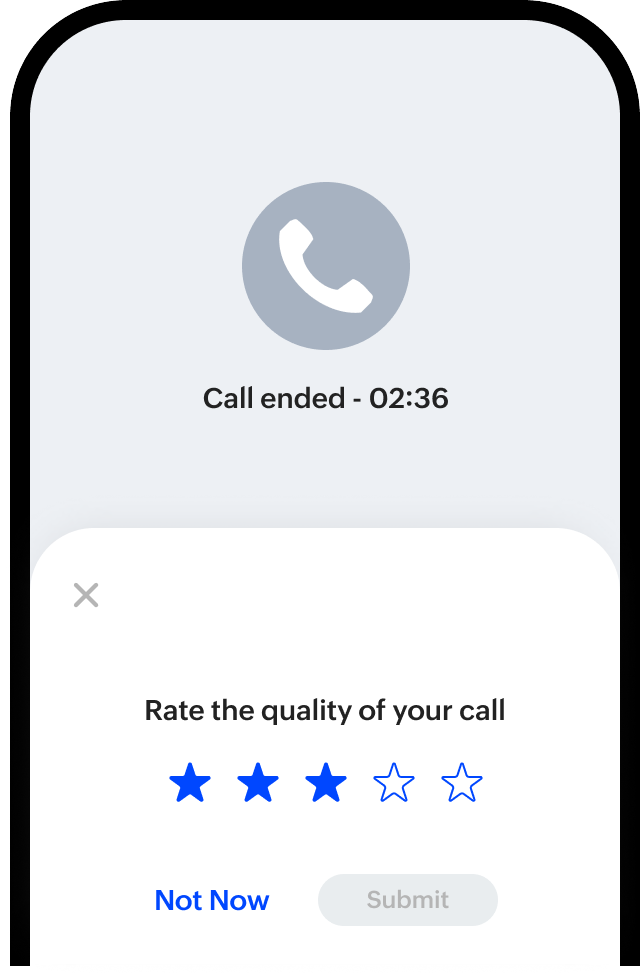This screenshot has height=978, width=642.
Task: Select the second rating star
Action: (258, 783)
